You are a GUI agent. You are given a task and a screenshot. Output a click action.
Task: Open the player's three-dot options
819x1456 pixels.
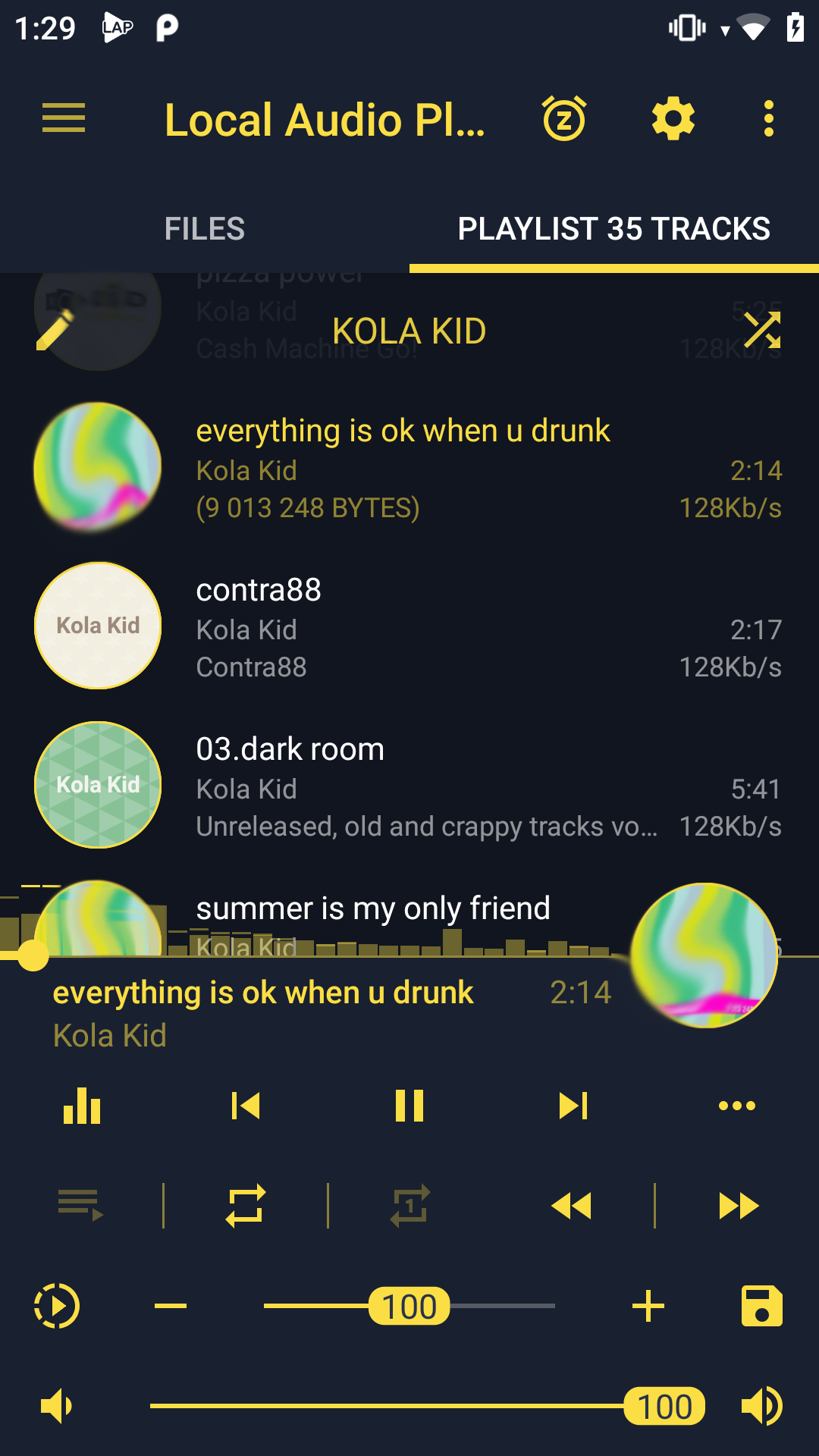click(x=737, y=1106)
